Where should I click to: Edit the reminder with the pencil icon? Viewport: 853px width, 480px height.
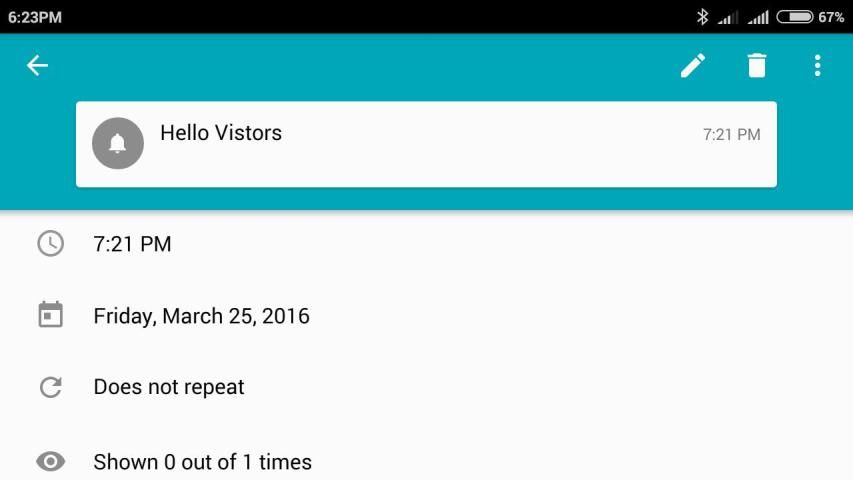693,66
